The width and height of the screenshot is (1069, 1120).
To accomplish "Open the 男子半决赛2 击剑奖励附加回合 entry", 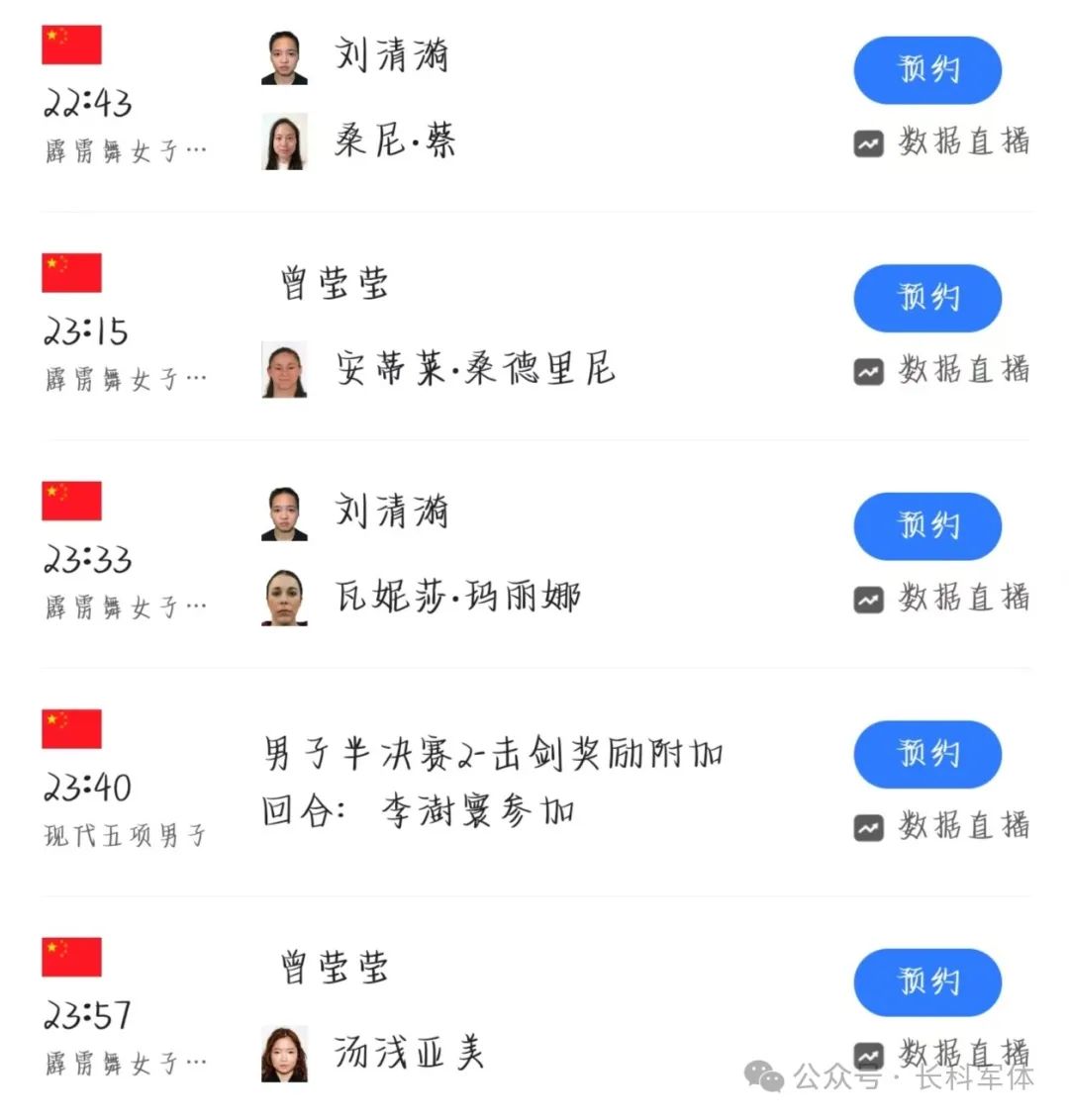I will tap(492, 782).
